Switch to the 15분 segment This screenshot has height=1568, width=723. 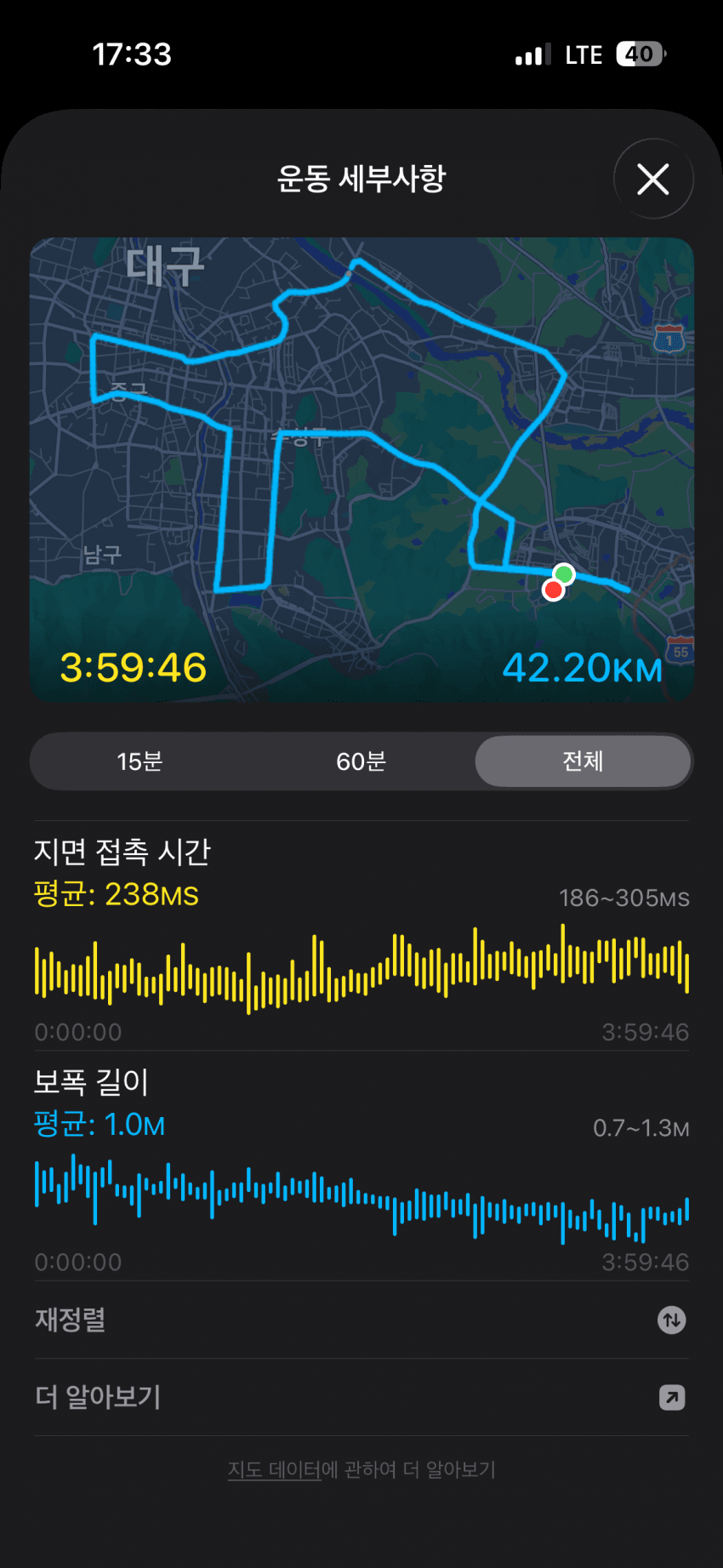(140, 761)
